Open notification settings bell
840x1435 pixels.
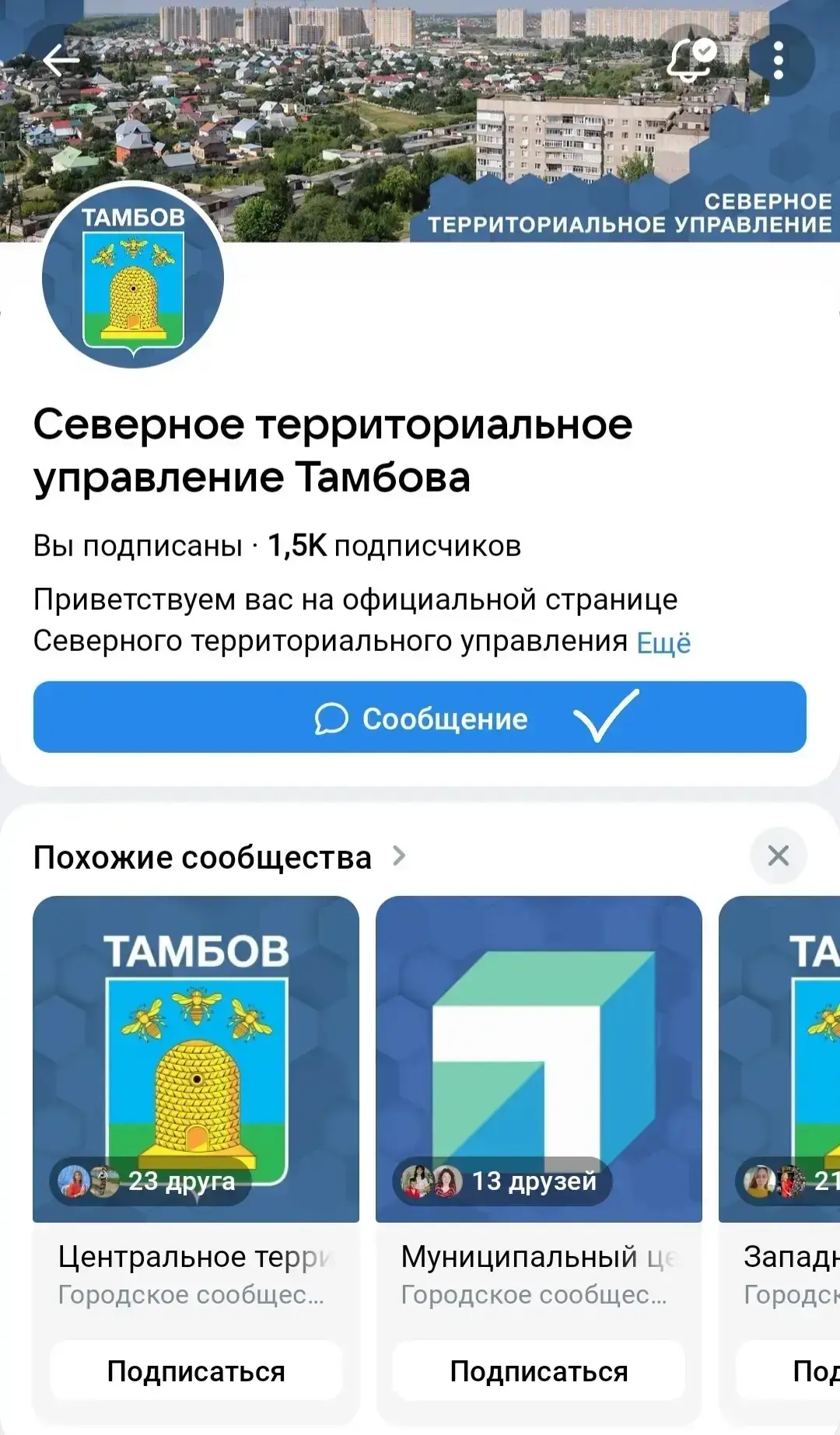[x=689, y=61]
